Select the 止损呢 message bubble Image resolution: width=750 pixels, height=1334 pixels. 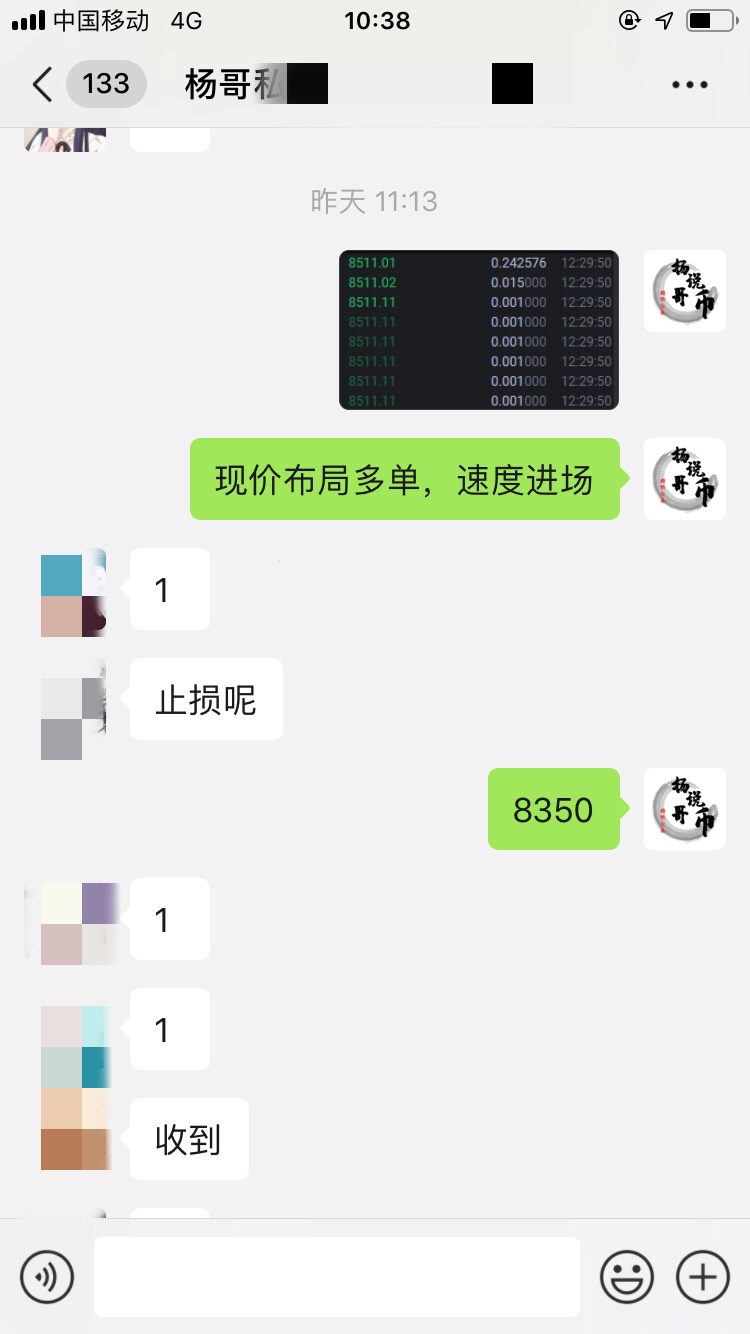[206, 699]
